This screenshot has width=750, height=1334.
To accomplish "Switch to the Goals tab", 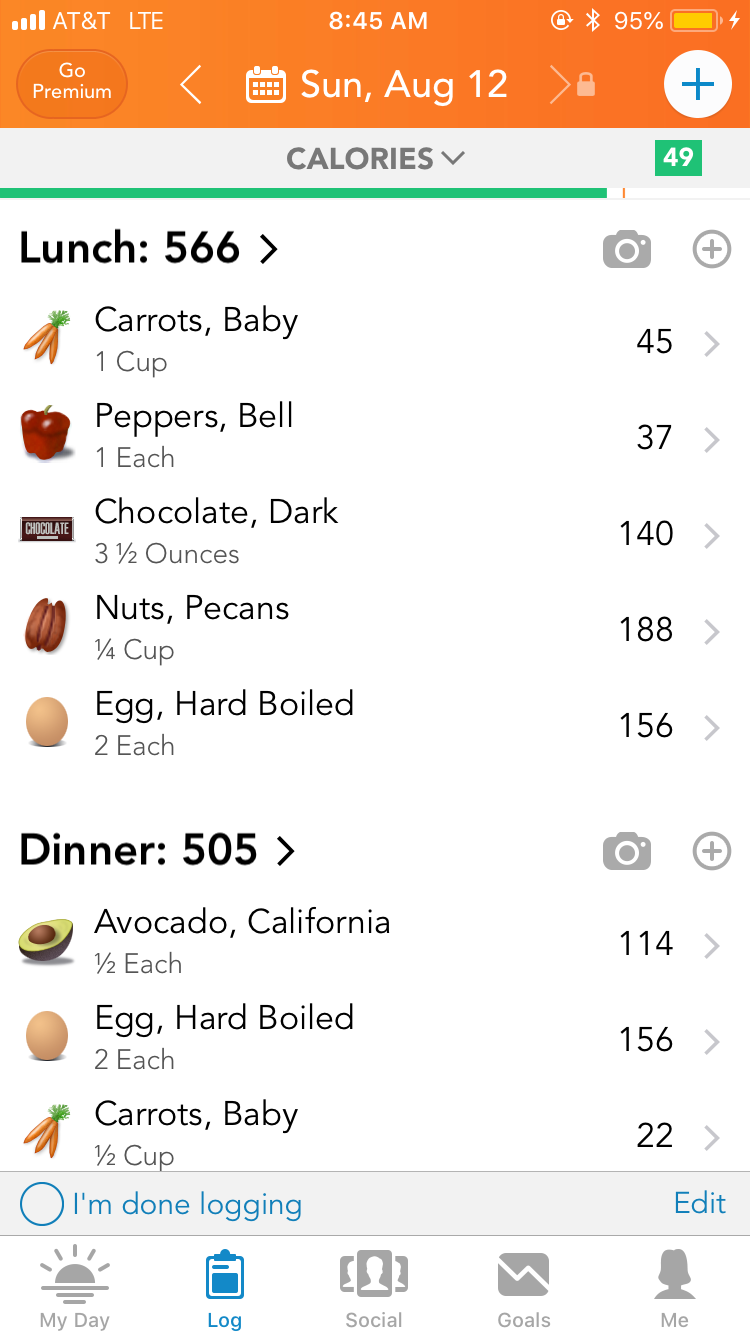I will (x=524, y=1290).
